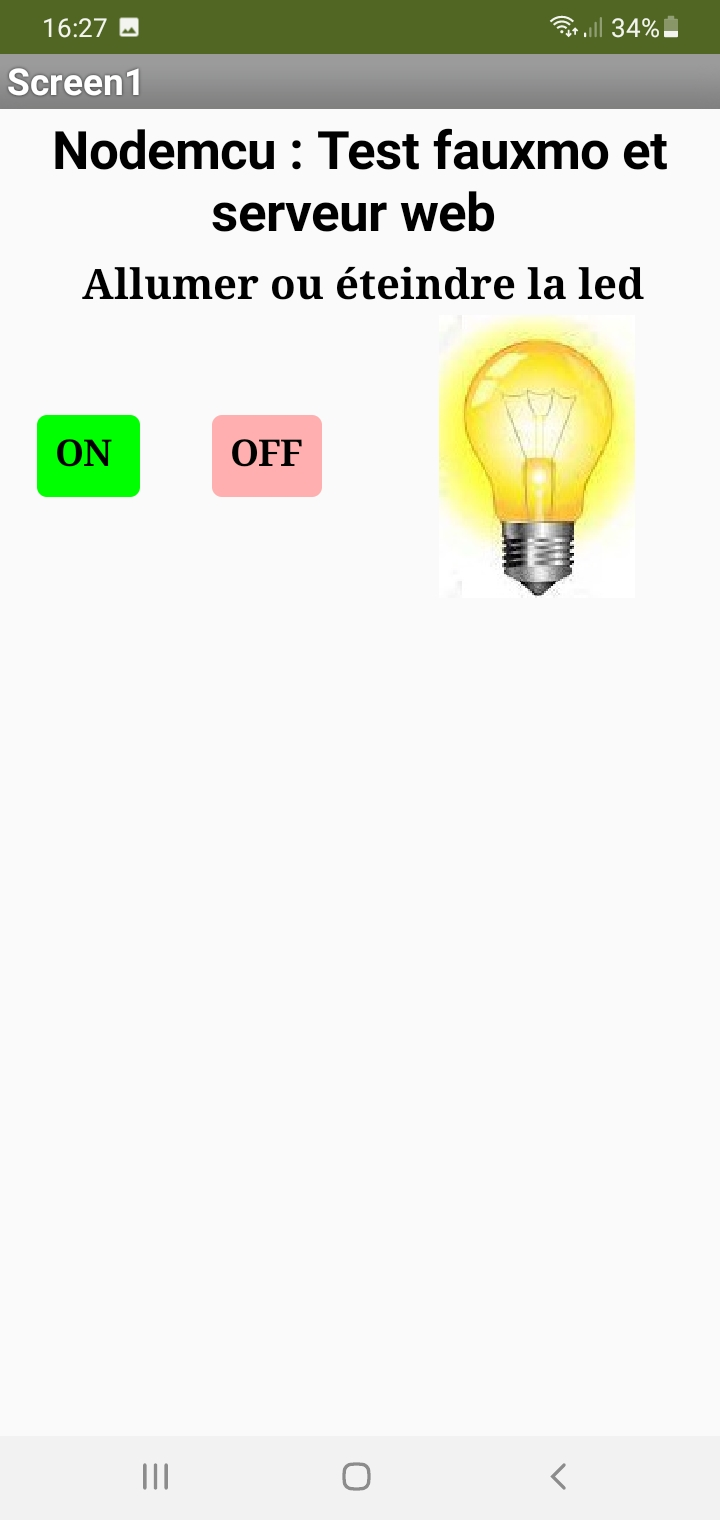Go back using the system back button
Viewport: 720px width, 1520px height.
[558, 1476]
